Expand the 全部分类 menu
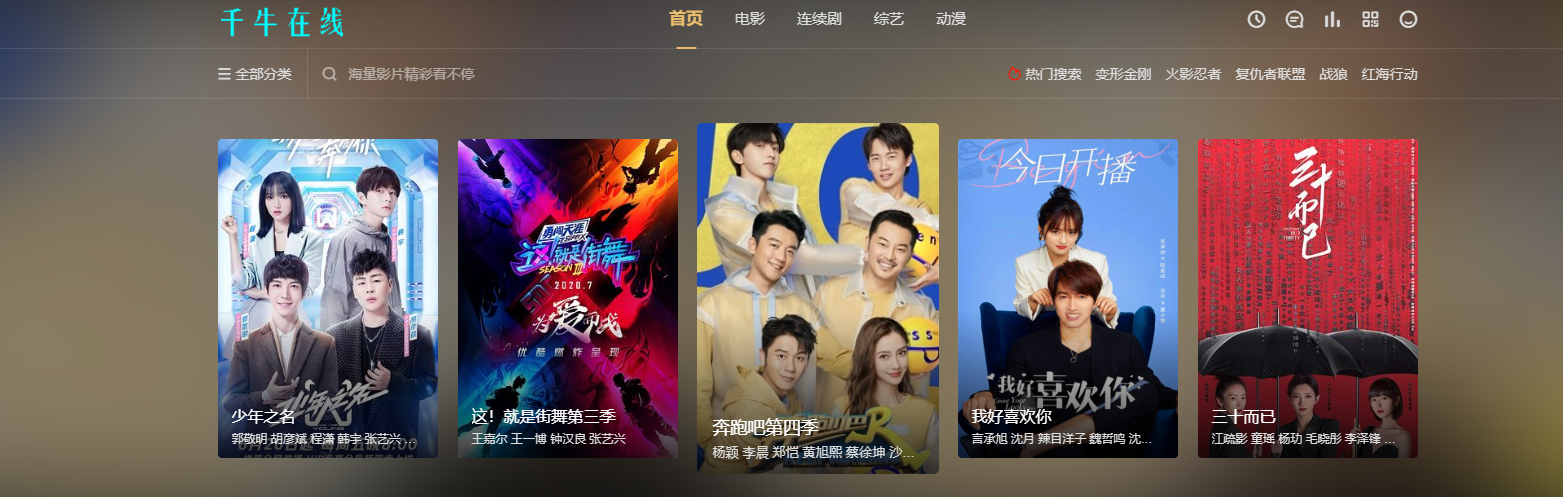Image resolution: width=1563 pixels, height=497 pixels. pyautogui.click(x=255, y=74)
